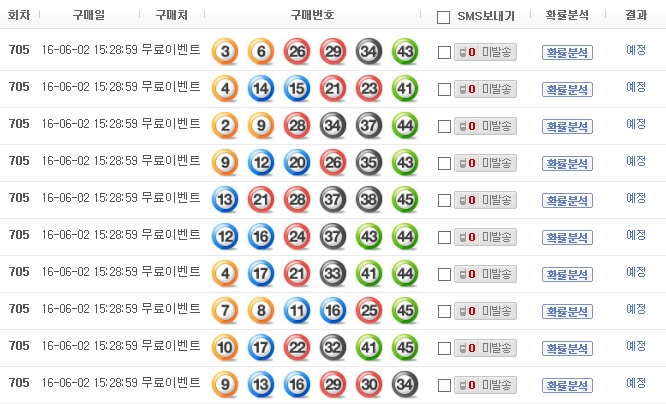Check SMS box for row 4, 17, 21, 33, 41, 44

pos(445,274)
